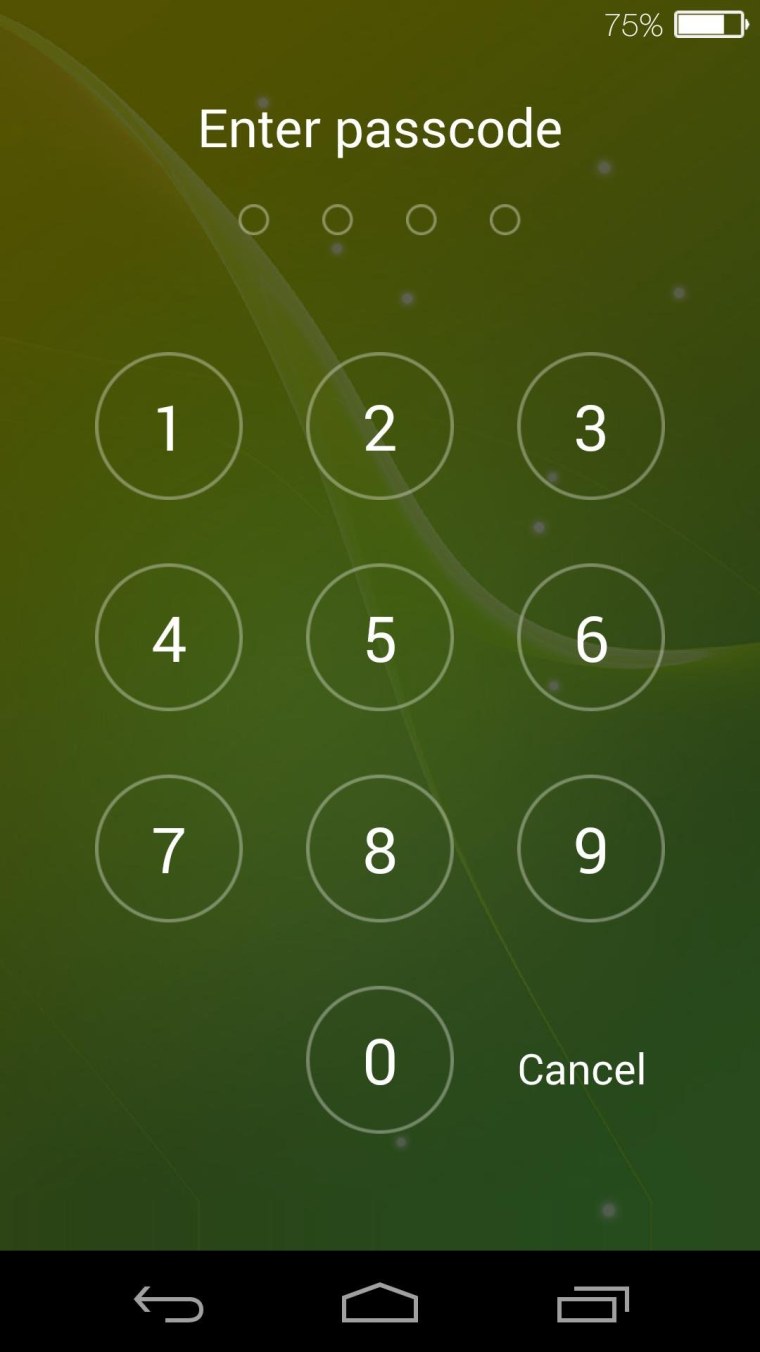This screenshot has width=760, height=1352.
Task: Go back using the navigation bar
Action: point(169,1304)
